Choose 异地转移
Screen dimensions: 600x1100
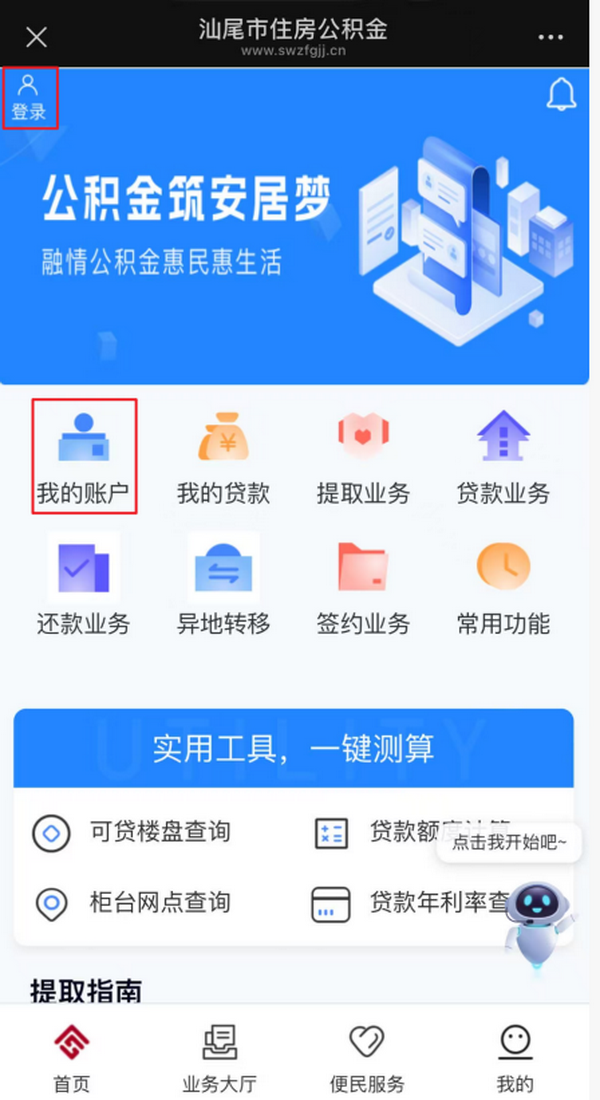[x=223, y=586]
